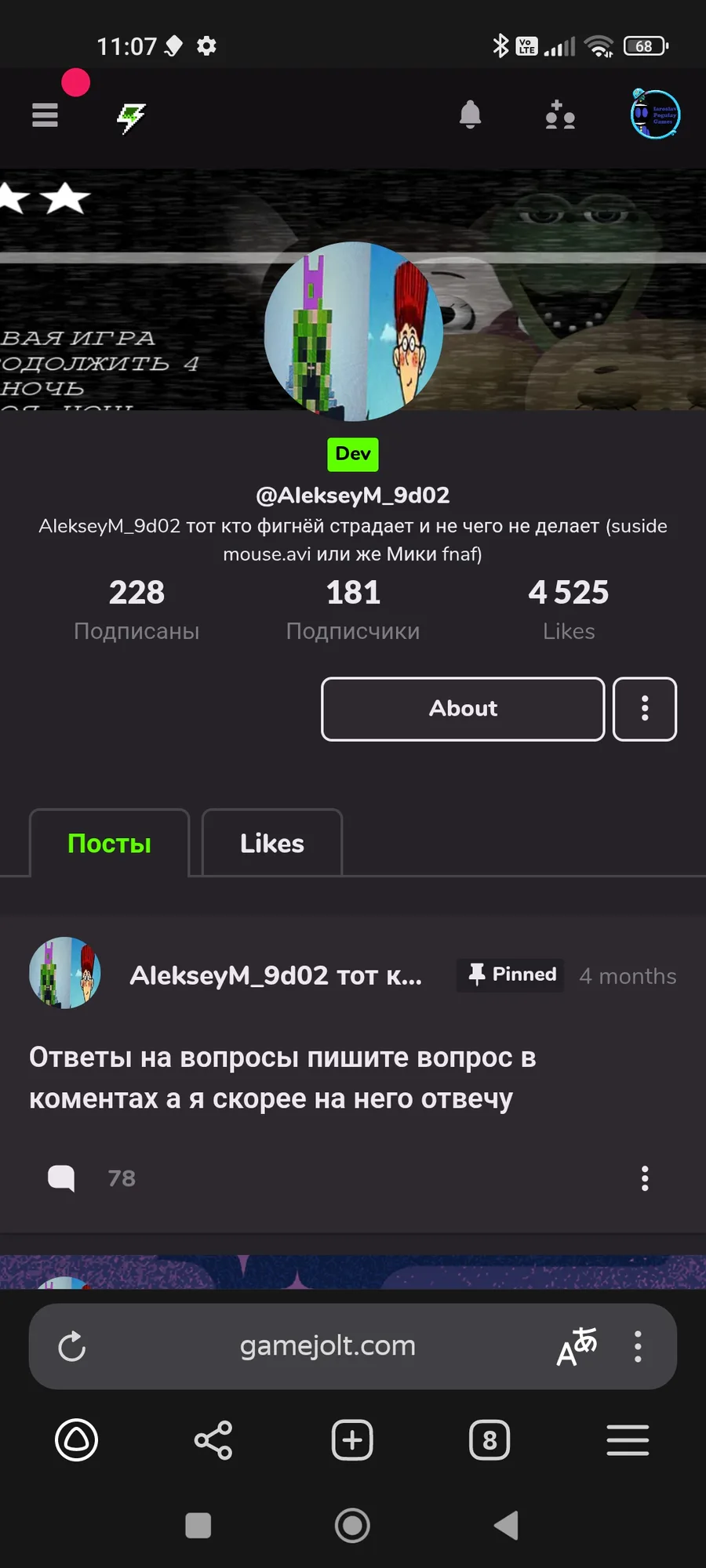The image size is (706, 1568).
Task: Open comments on the pinned post
Action: 61,1178
